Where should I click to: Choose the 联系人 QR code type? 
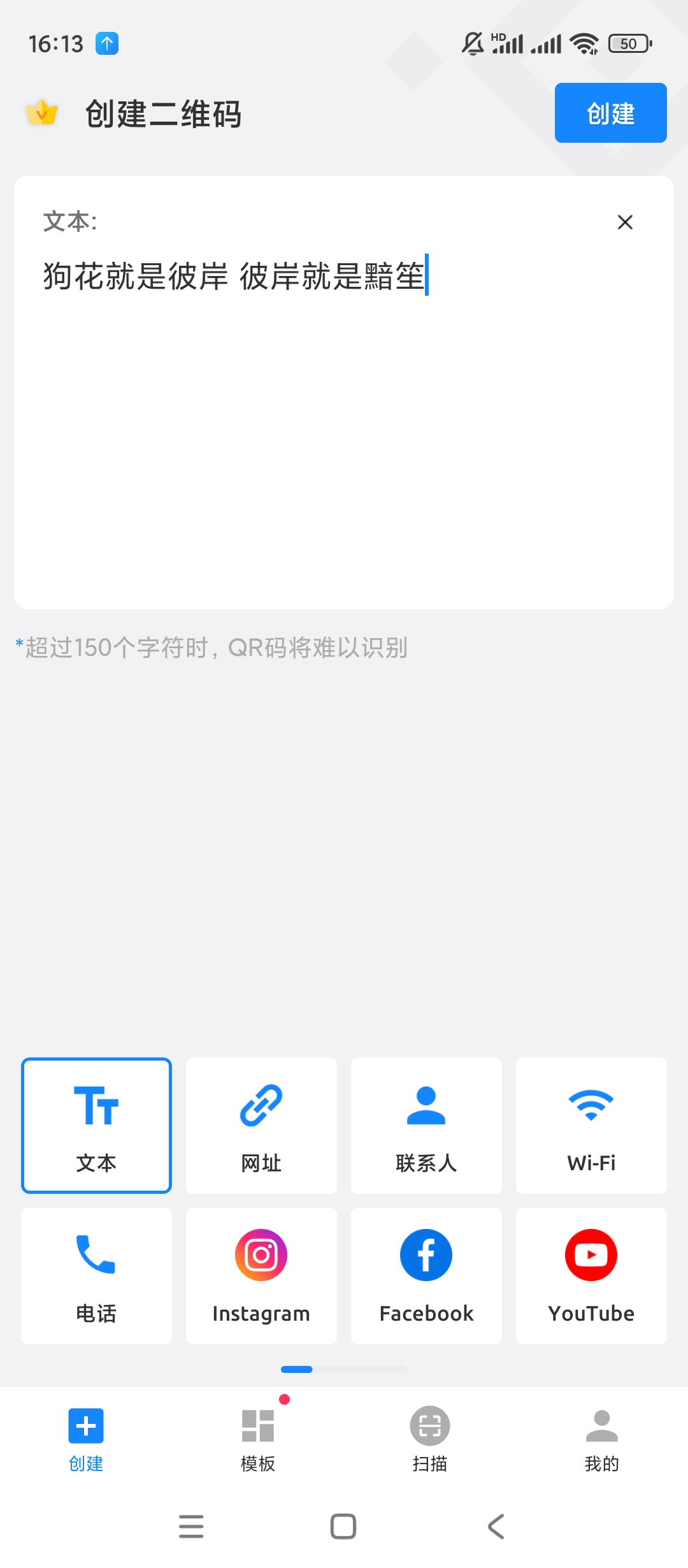[x=426, y=1125]
